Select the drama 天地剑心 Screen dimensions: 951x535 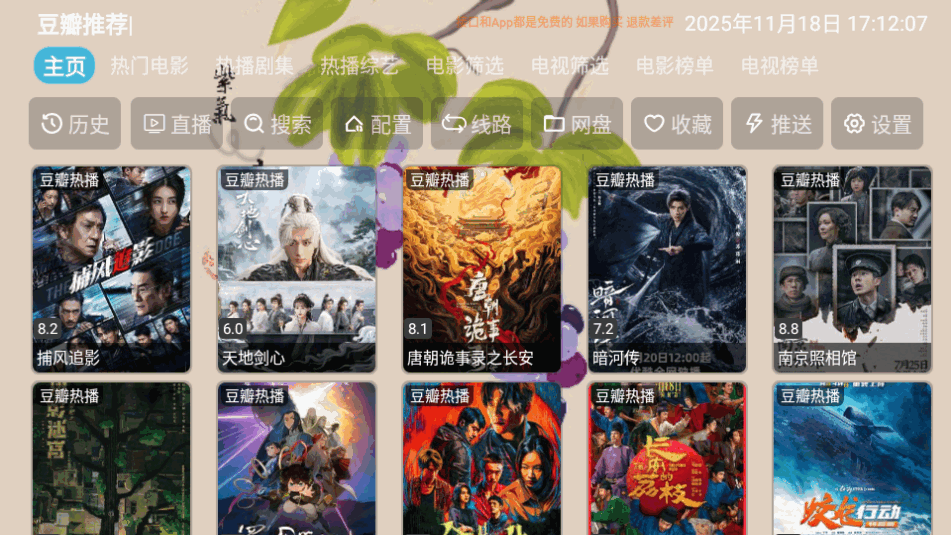(x=297, y=269)
